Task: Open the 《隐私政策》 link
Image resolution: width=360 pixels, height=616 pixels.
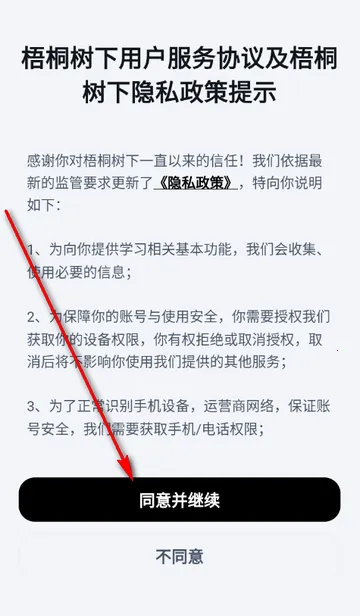Action: click(196, 183)
